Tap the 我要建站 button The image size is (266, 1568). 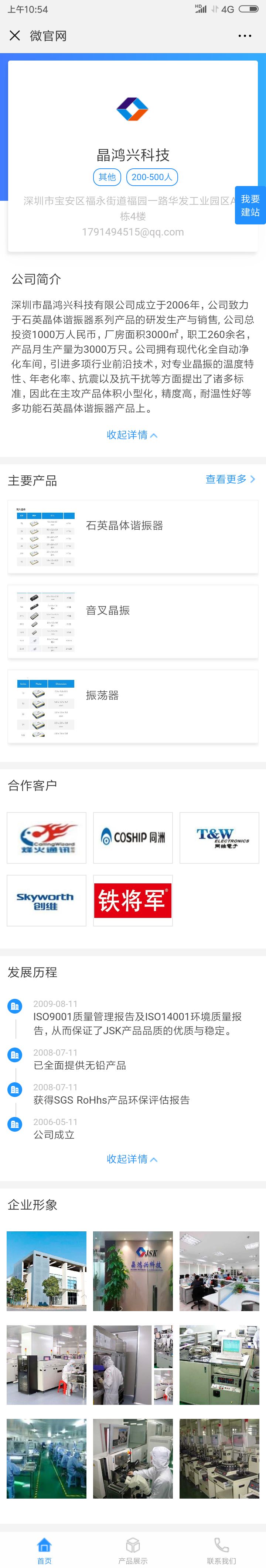(x=250, y=205)
